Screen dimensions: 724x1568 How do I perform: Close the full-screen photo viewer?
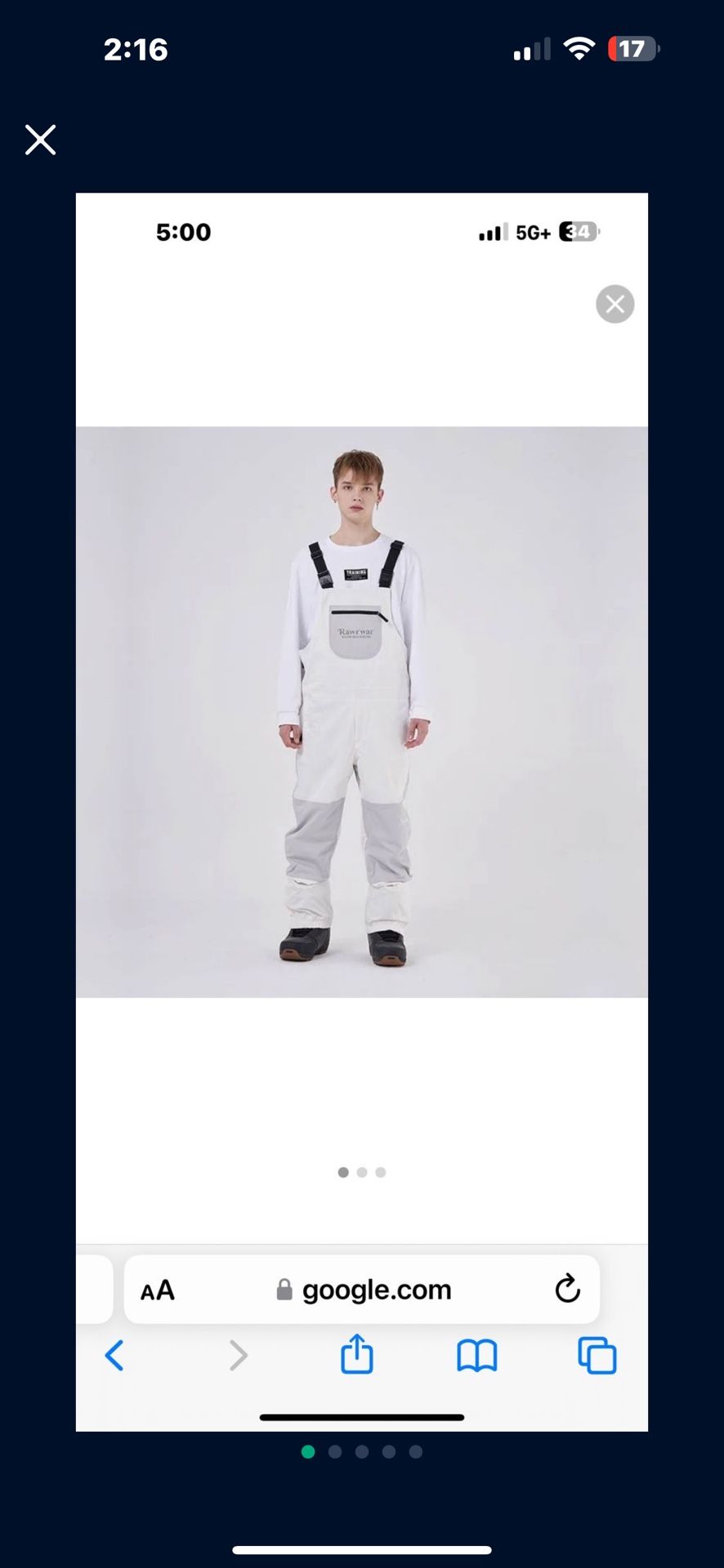coord(40,140)
